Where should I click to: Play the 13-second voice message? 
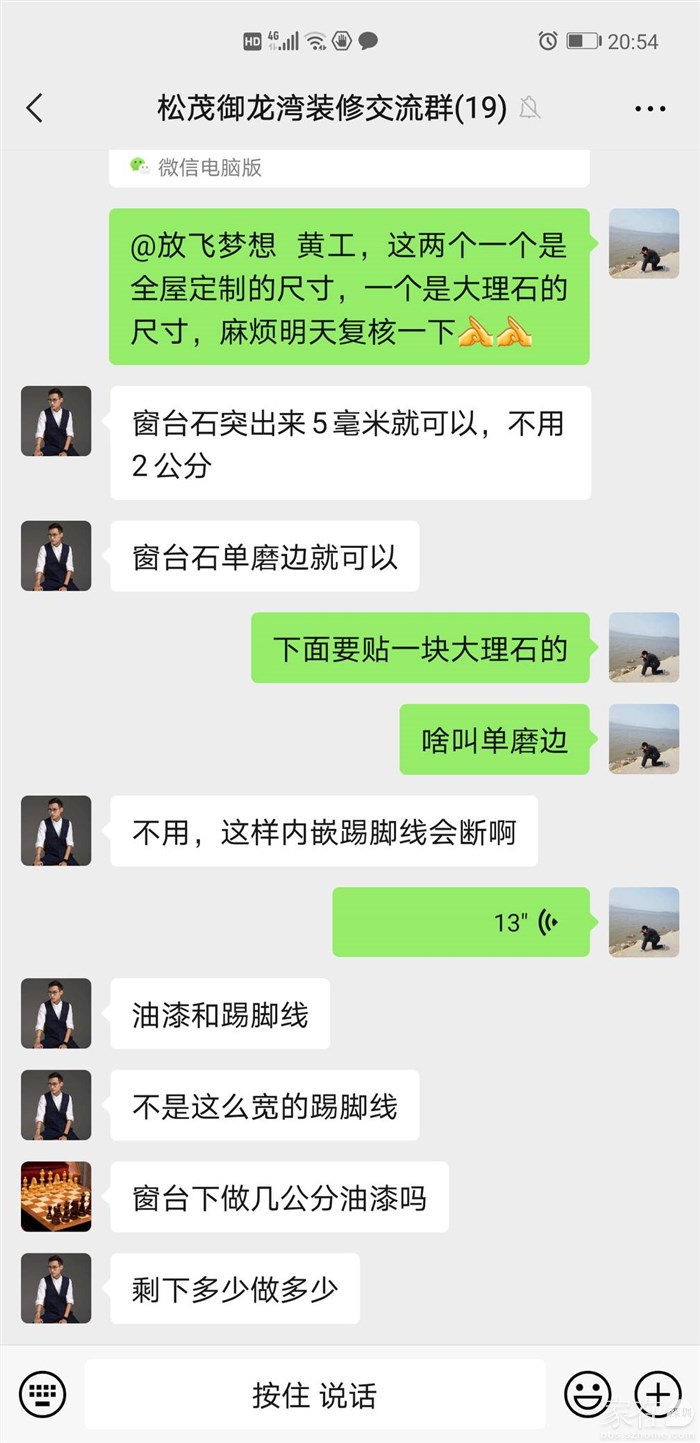click(x=461, y=922)
